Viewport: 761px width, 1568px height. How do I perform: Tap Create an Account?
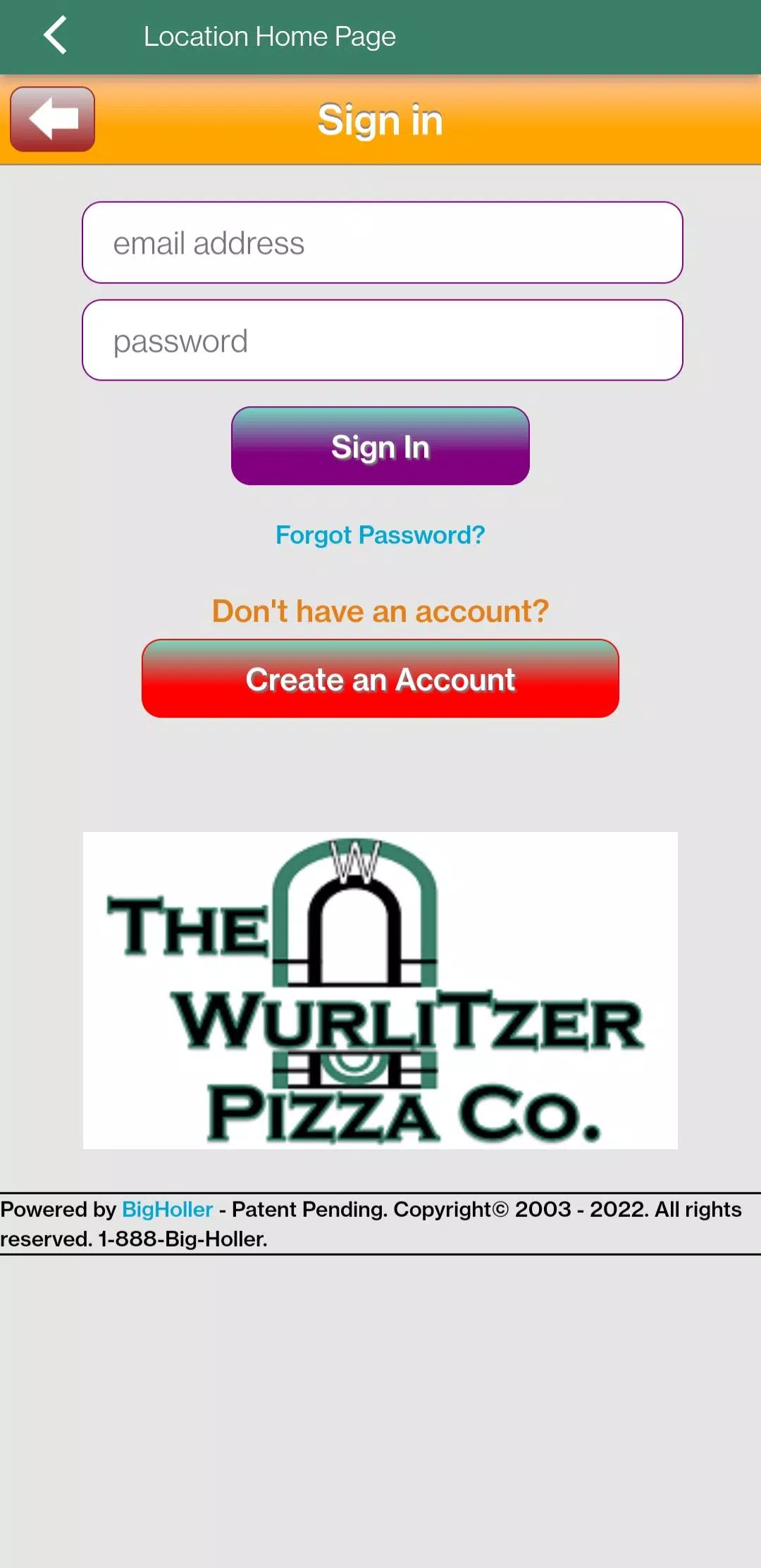point(380,679)
